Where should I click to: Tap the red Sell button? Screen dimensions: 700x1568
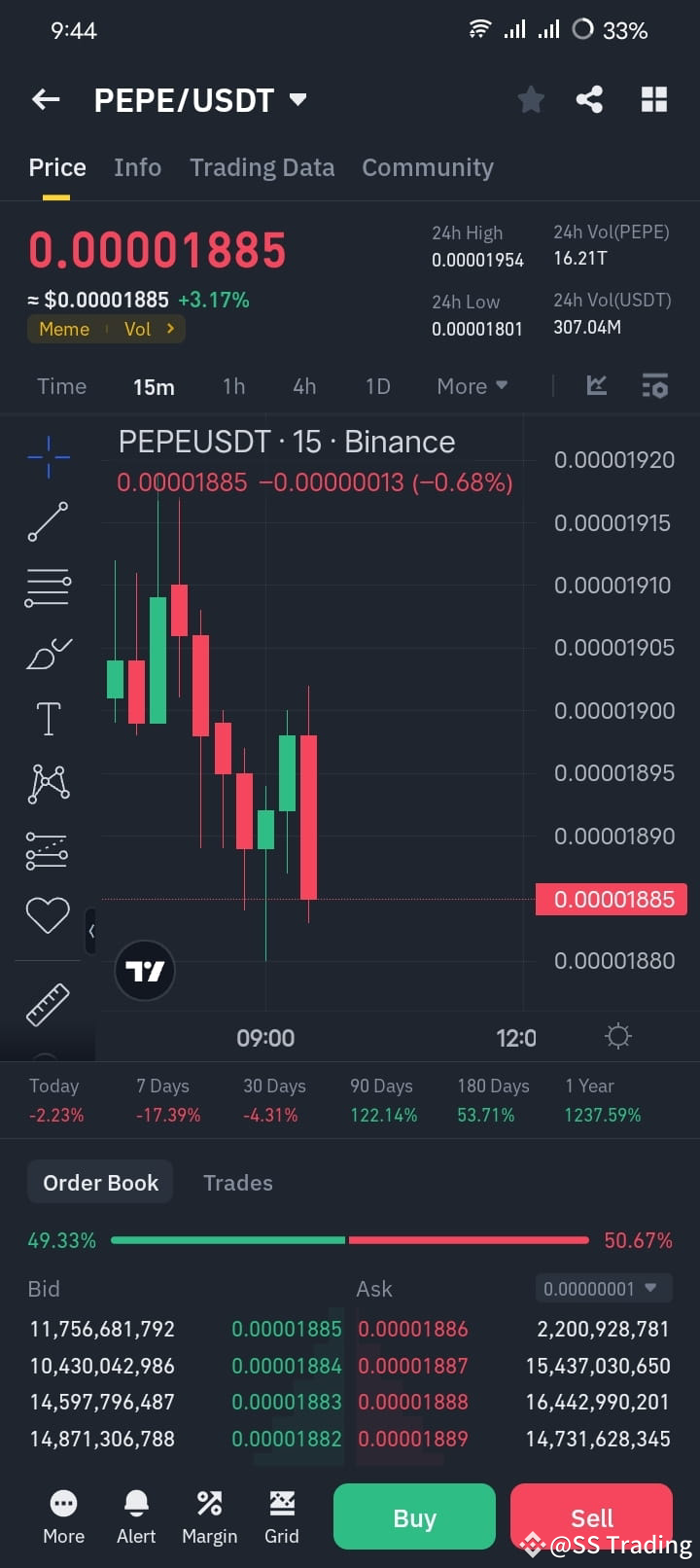(x=591, y=1516)
